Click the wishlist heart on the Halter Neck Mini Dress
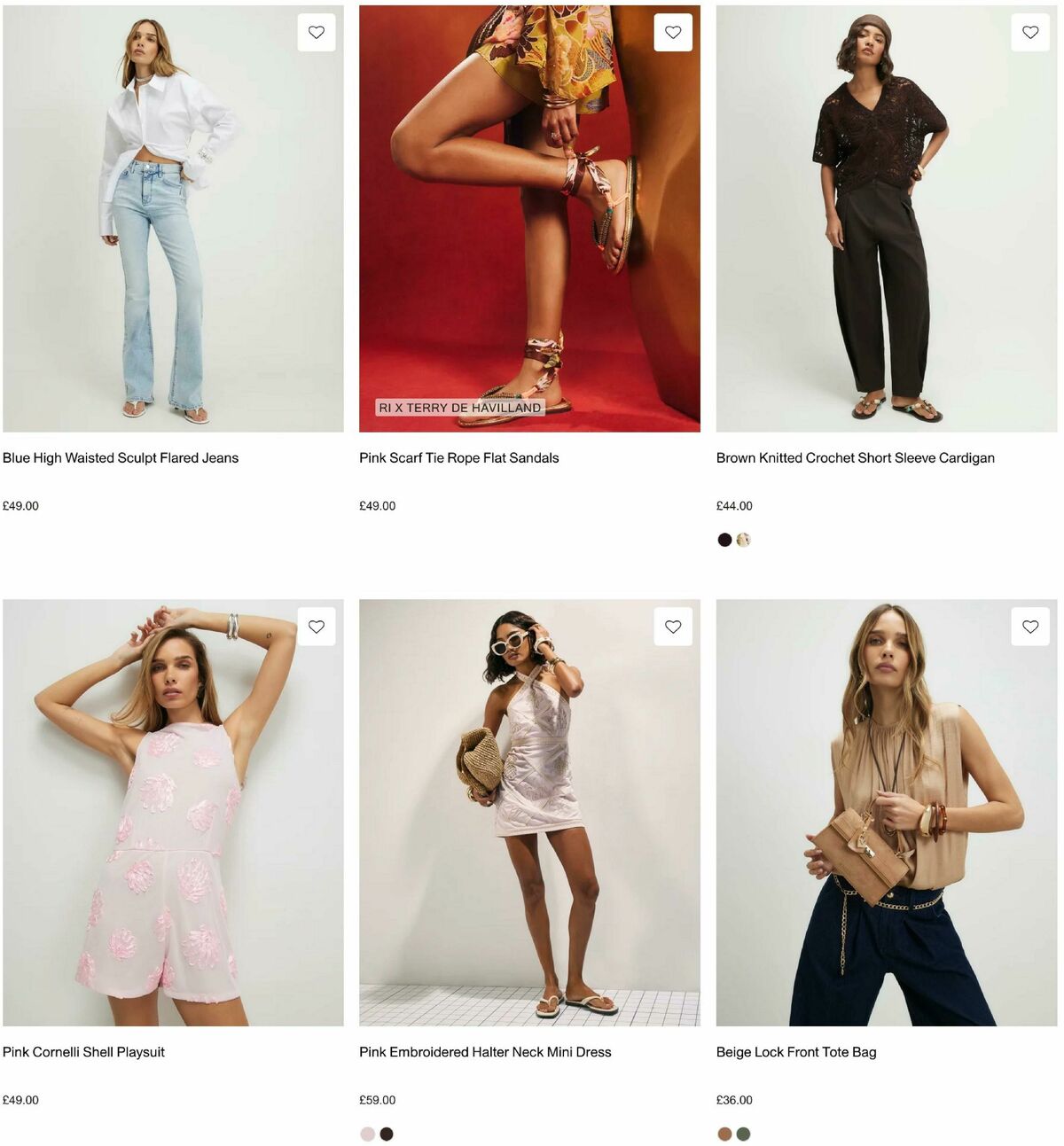The image size is (1064, 1146). tap(673, 627)
